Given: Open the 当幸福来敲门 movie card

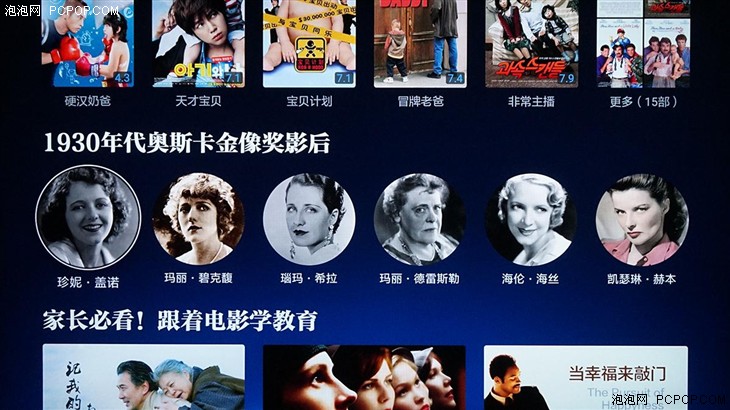Looking at the screenshot, I should [585, 378].
